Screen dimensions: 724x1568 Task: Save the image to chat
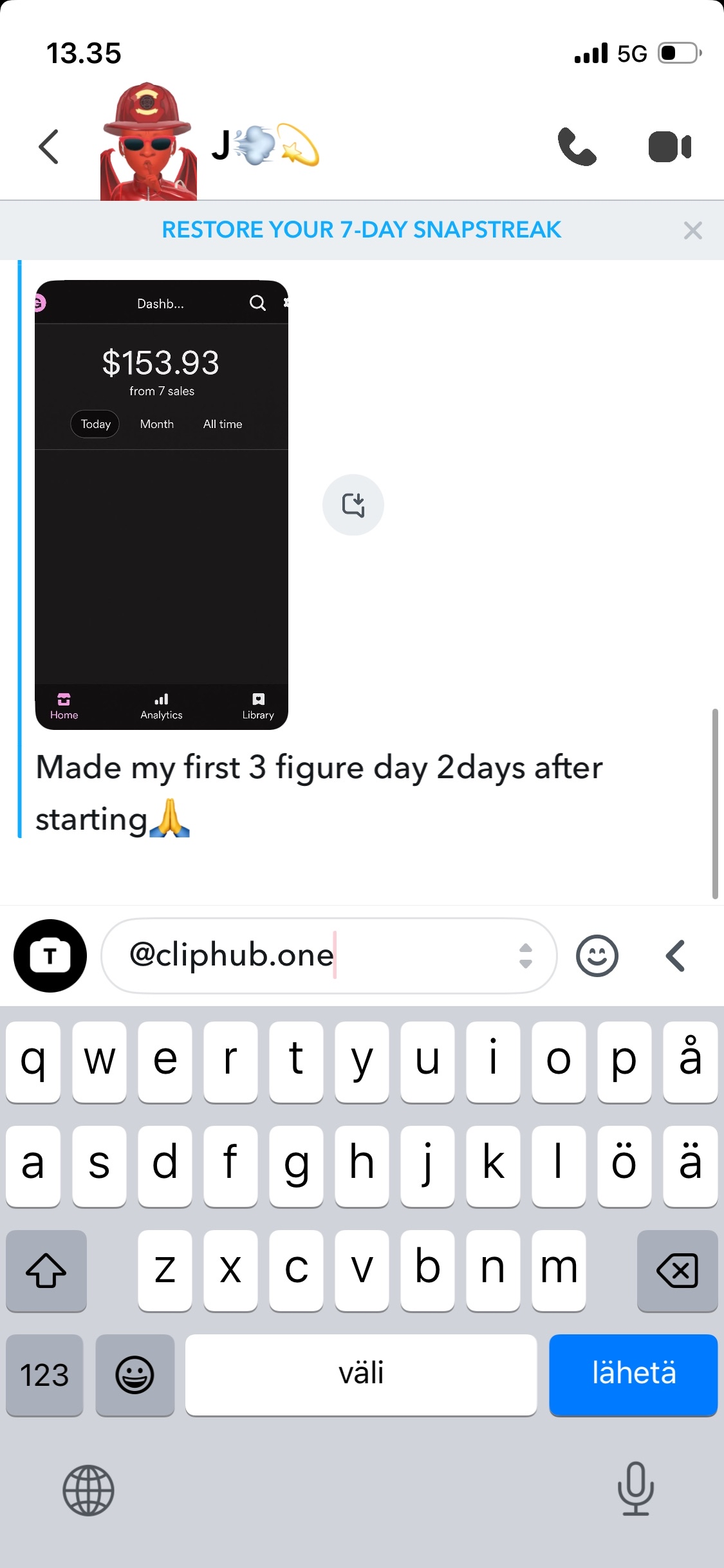coord(353,505)
